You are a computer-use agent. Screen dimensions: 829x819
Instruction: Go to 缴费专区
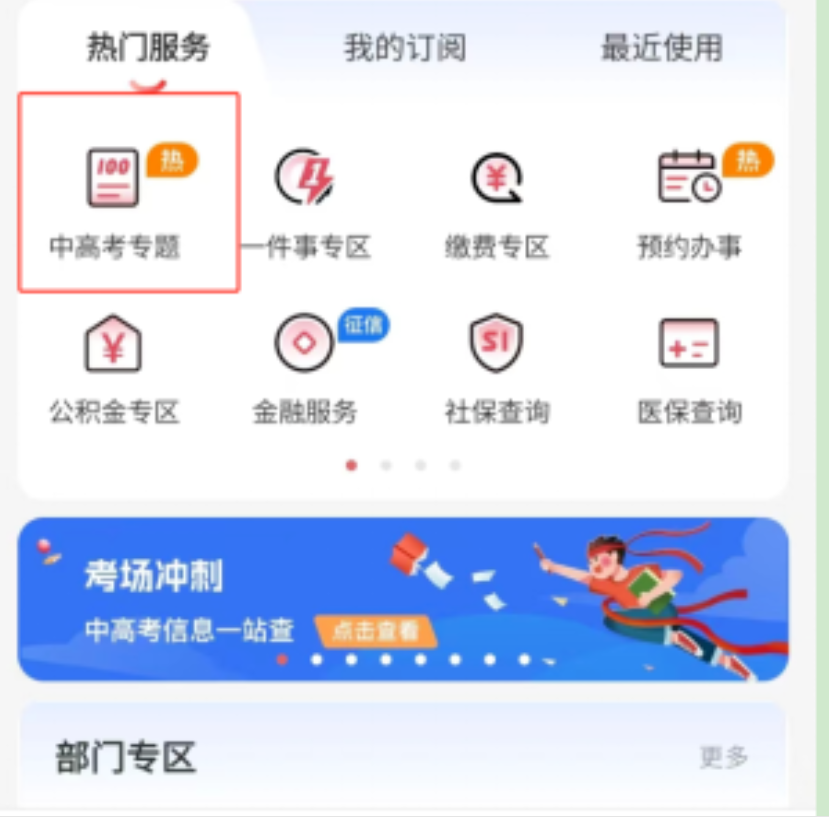coord(497,200)
